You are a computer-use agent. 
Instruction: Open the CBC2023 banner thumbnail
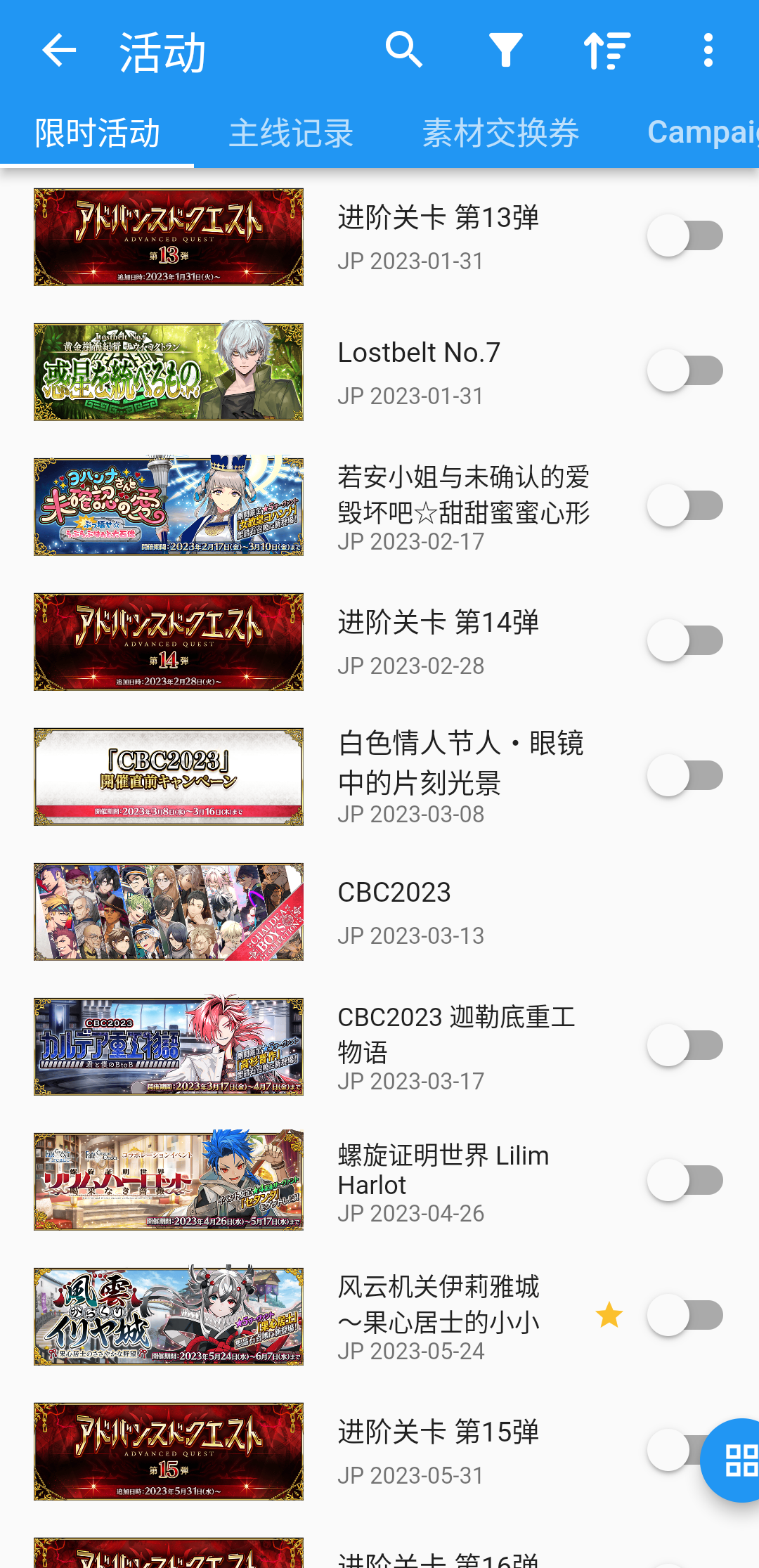169,911
